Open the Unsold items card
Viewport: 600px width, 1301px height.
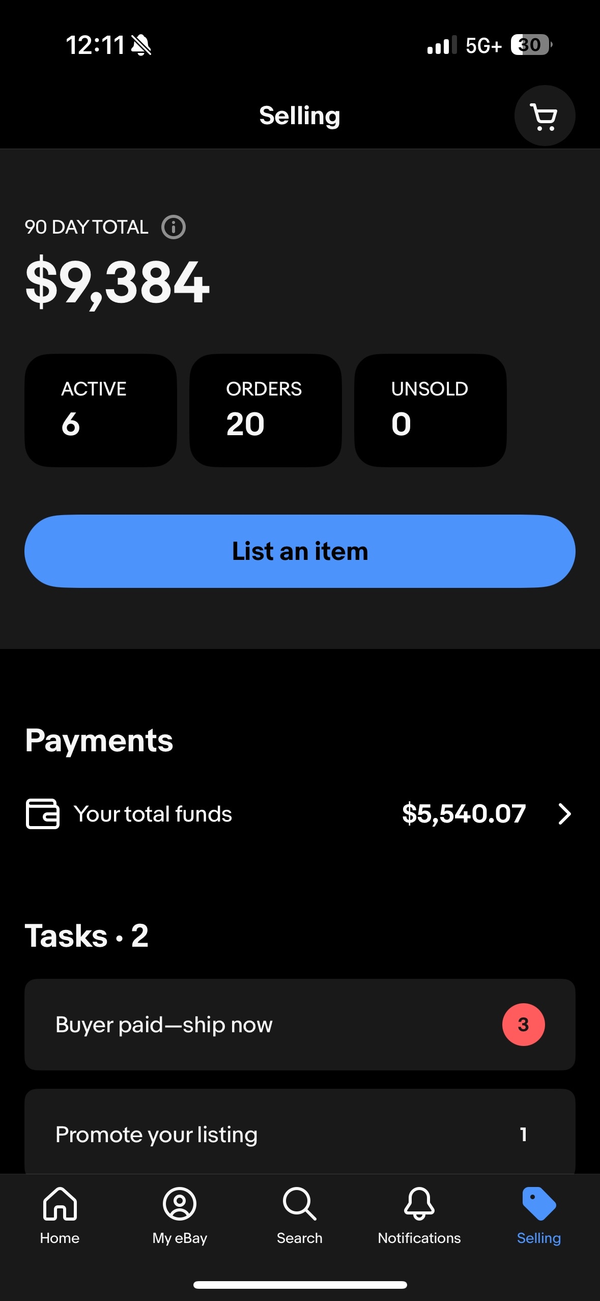click(430, 410)
